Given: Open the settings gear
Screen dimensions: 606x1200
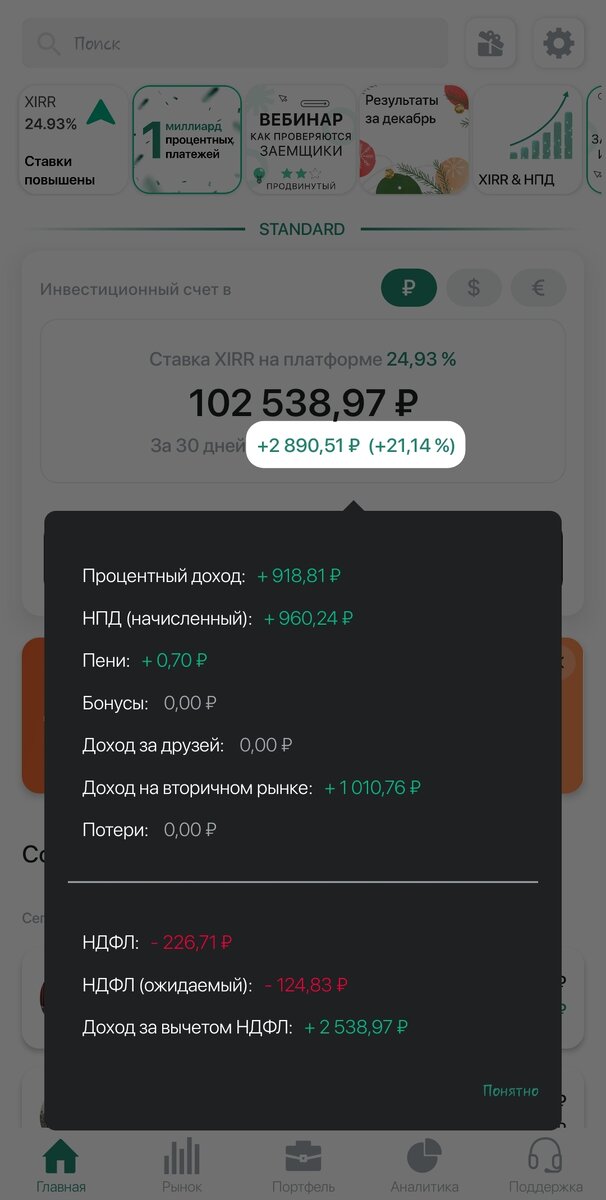Looking at the screenshot, I should click(558, 44).
